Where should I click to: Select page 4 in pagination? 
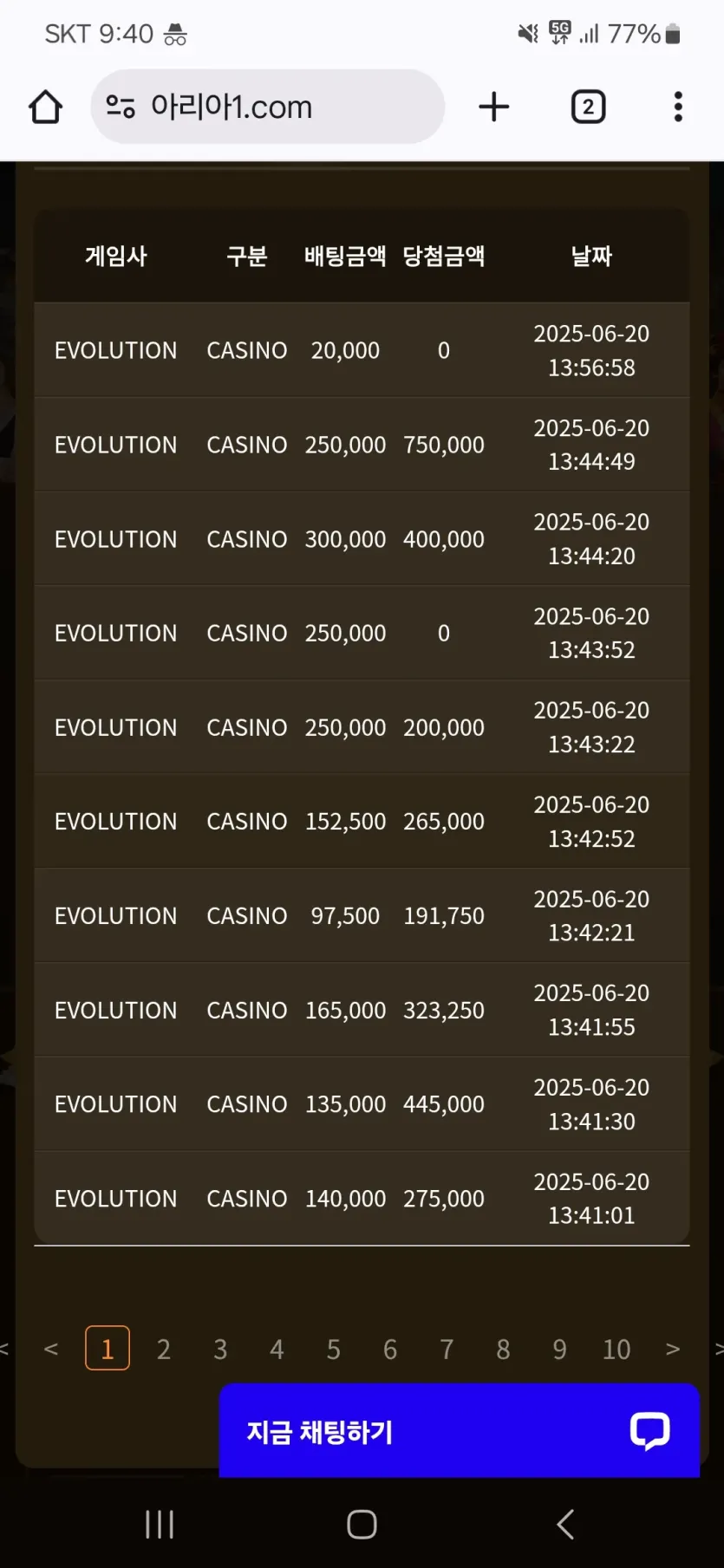coord(277,1349)
